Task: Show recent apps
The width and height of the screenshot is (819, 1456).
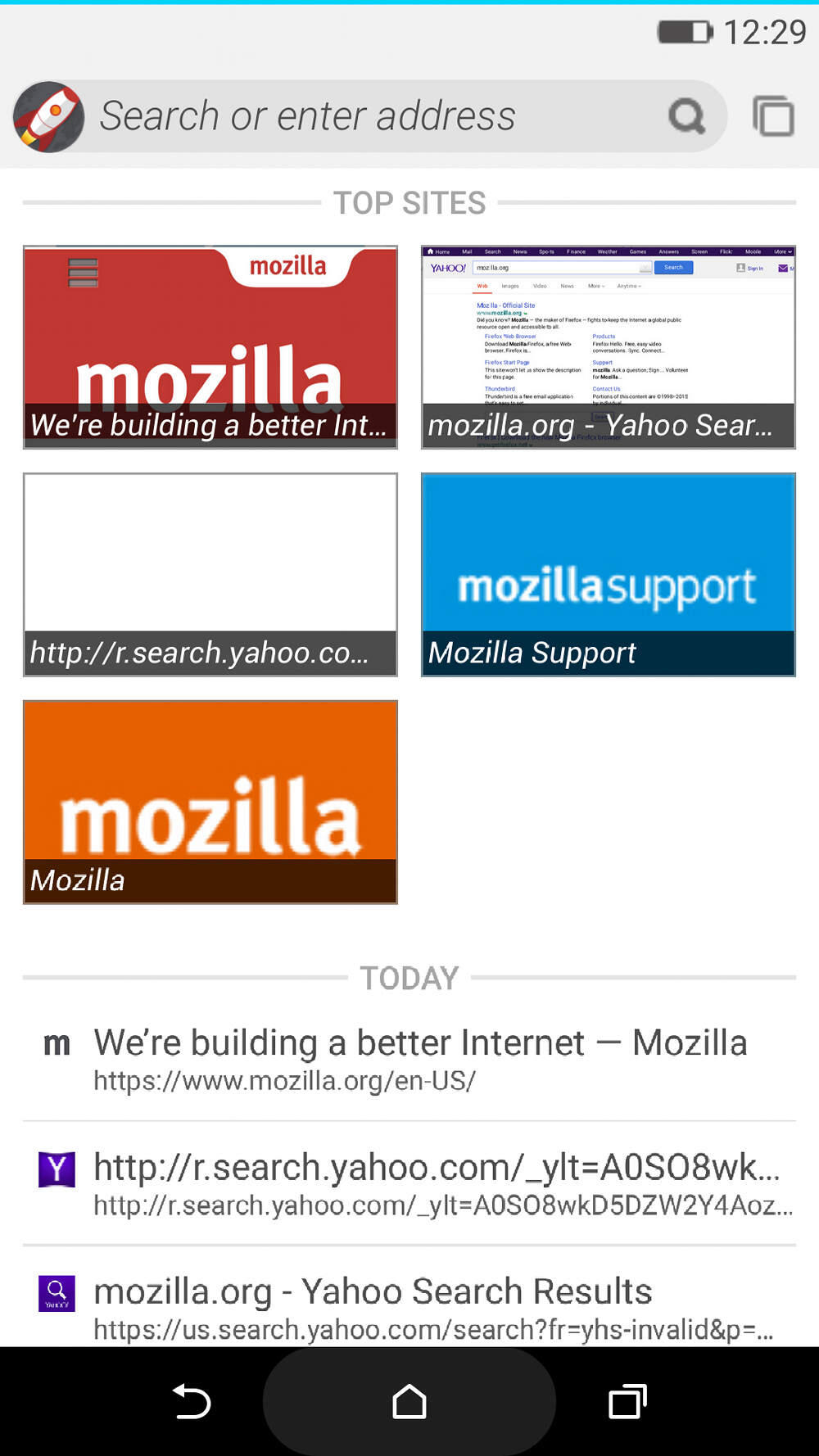Action: pyautogui.click(x=627, y=1402)
